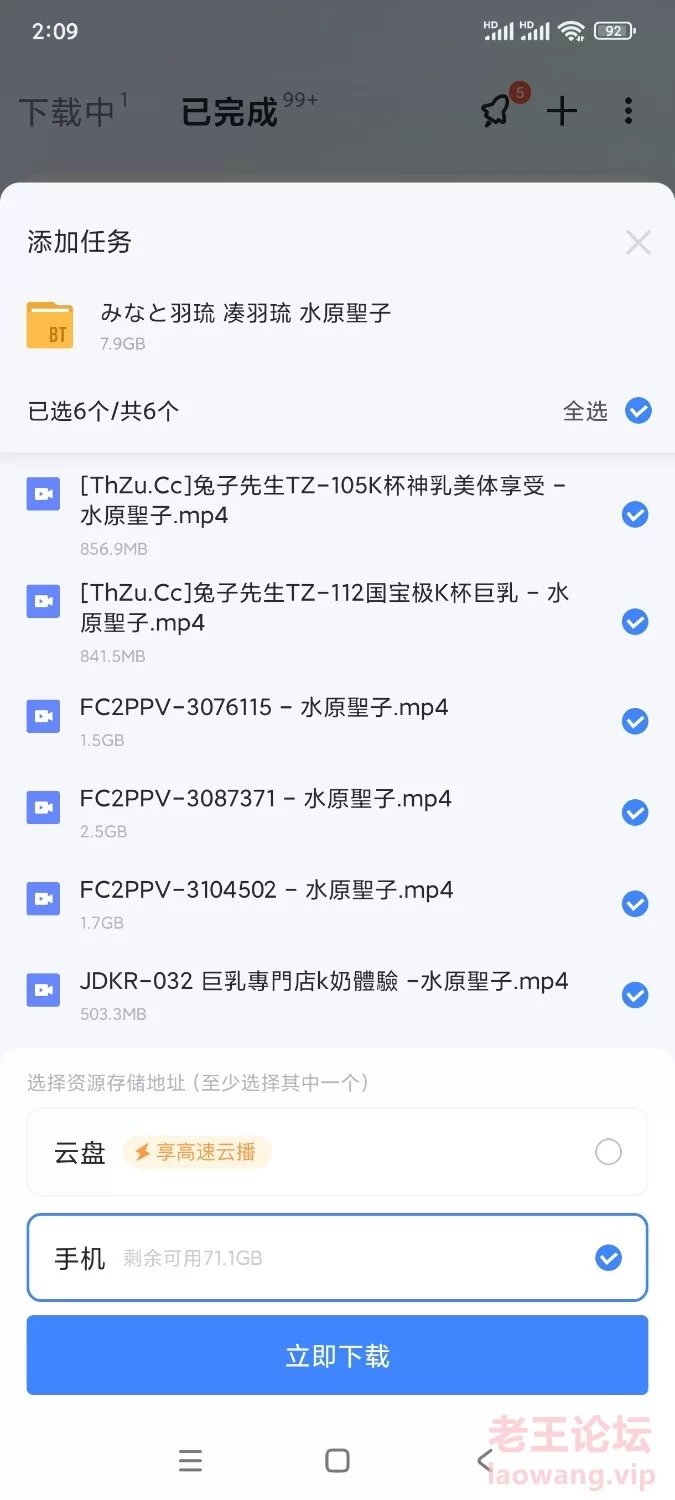Open recent apps from navigation bar
675x1500 pixels.
click(x=190, y=1461)
